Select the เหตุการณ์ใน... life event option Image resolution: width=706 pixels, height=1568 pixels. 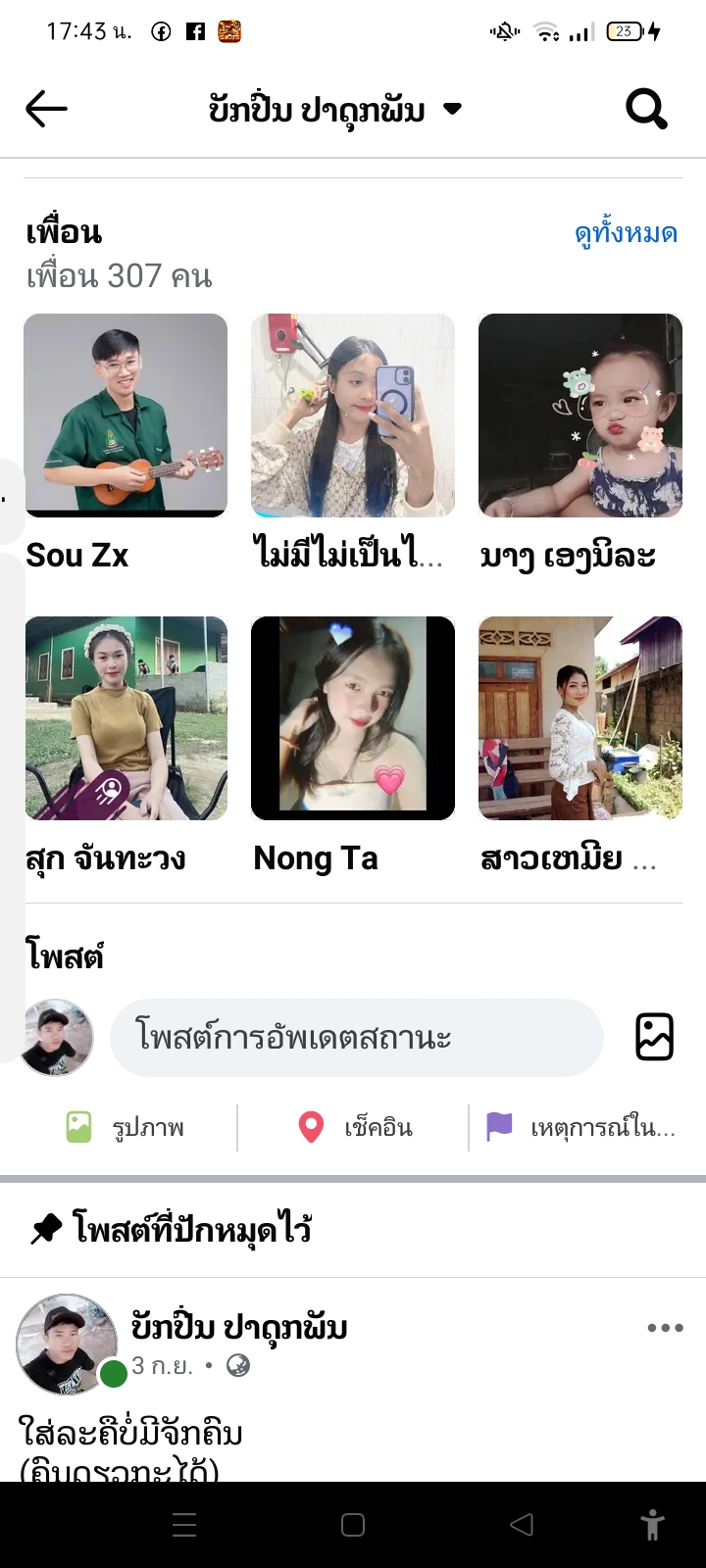(x=581, y=1128)
